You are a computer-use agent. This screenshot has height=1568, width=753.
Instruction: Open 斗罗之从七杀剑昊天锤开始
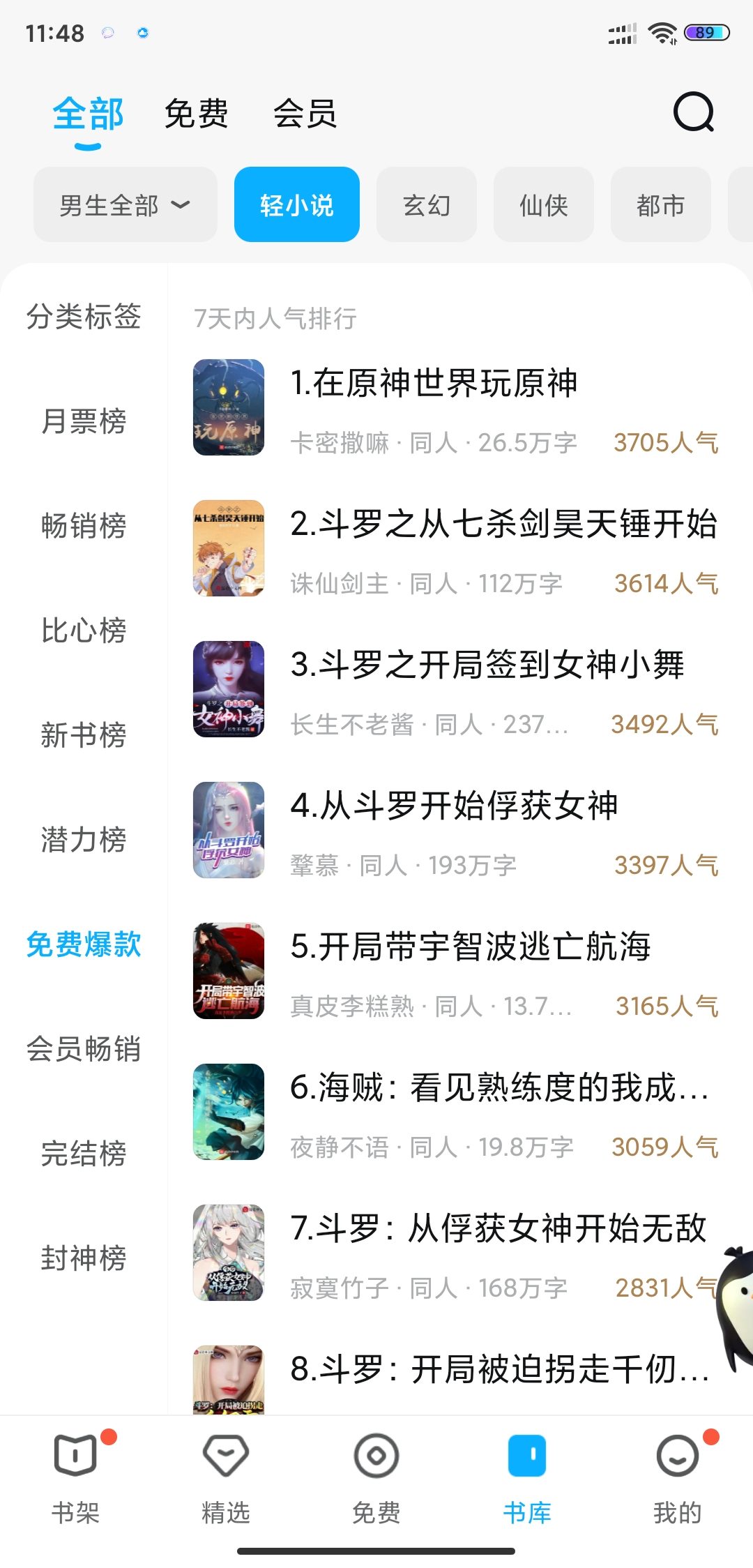click(x=503, y=524)
